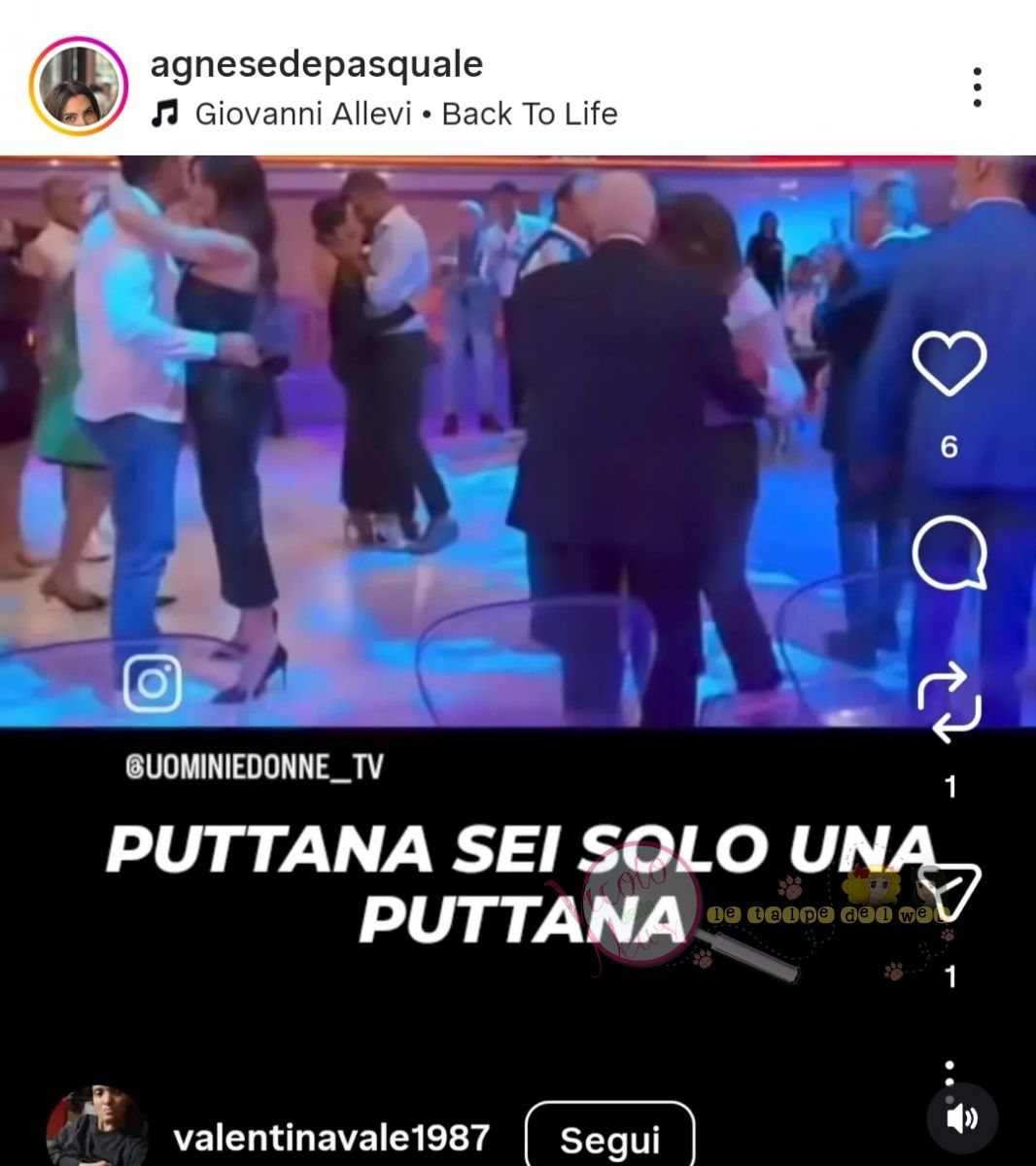1036x1166 pixels.
Task: Open the Giovanni Allevi Back To Life audio
Action: pos(405,115)
